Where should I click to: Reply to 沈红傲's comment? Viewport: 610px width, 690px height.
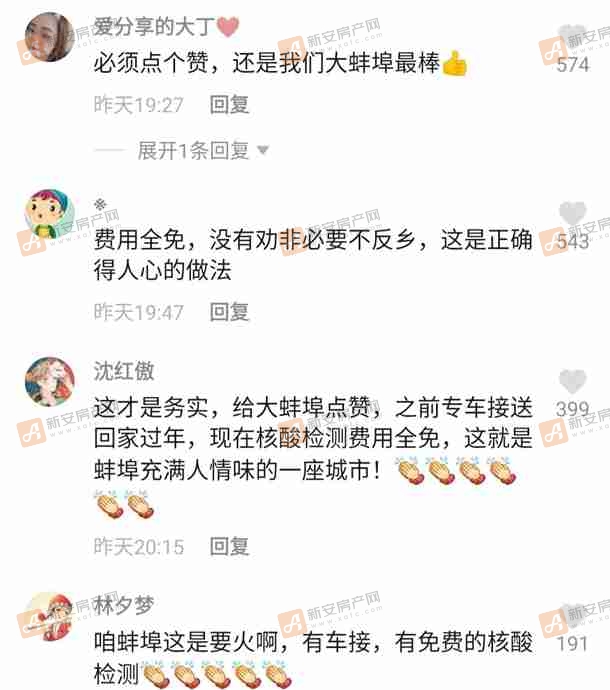click(229, 547)
